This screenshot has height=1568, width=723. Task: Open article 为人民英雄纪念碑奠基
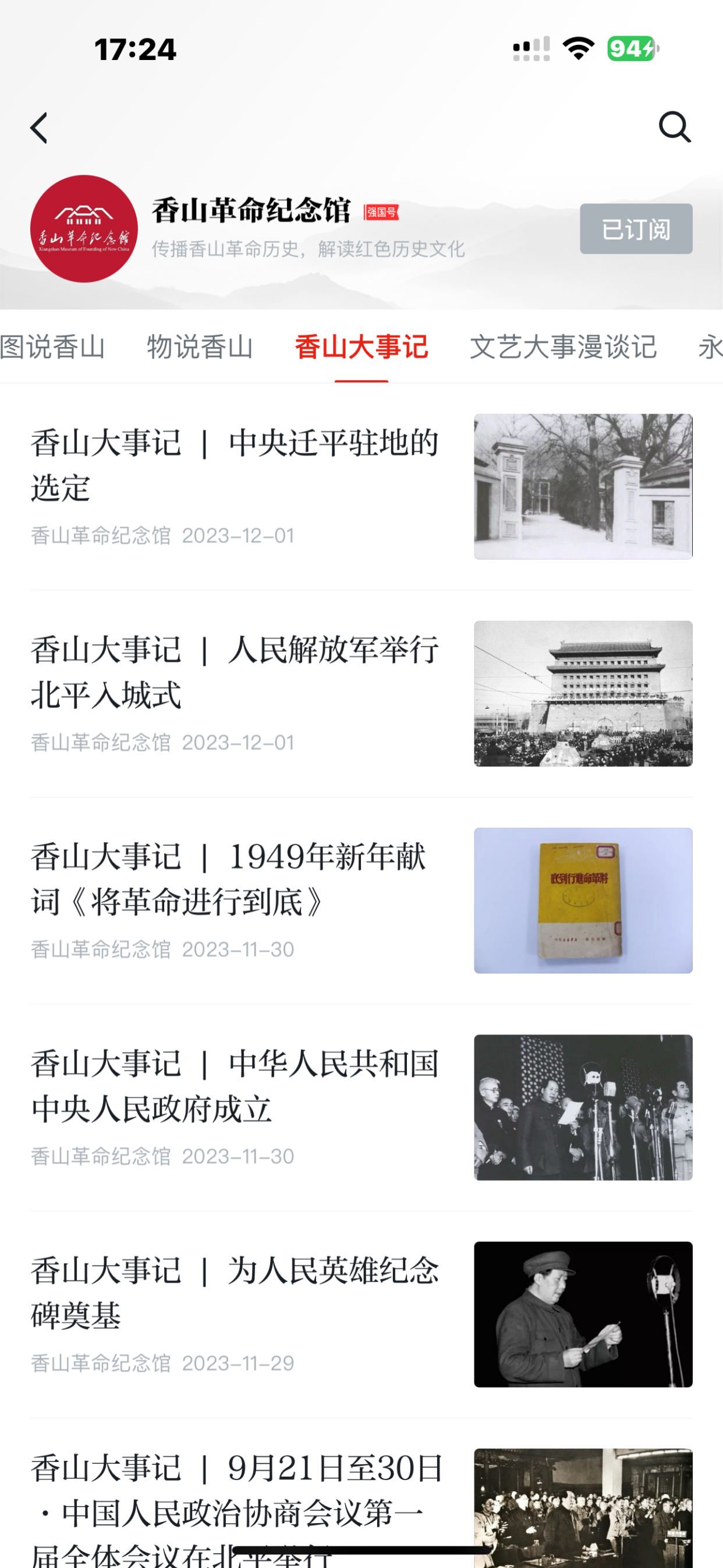point(234,1293)
